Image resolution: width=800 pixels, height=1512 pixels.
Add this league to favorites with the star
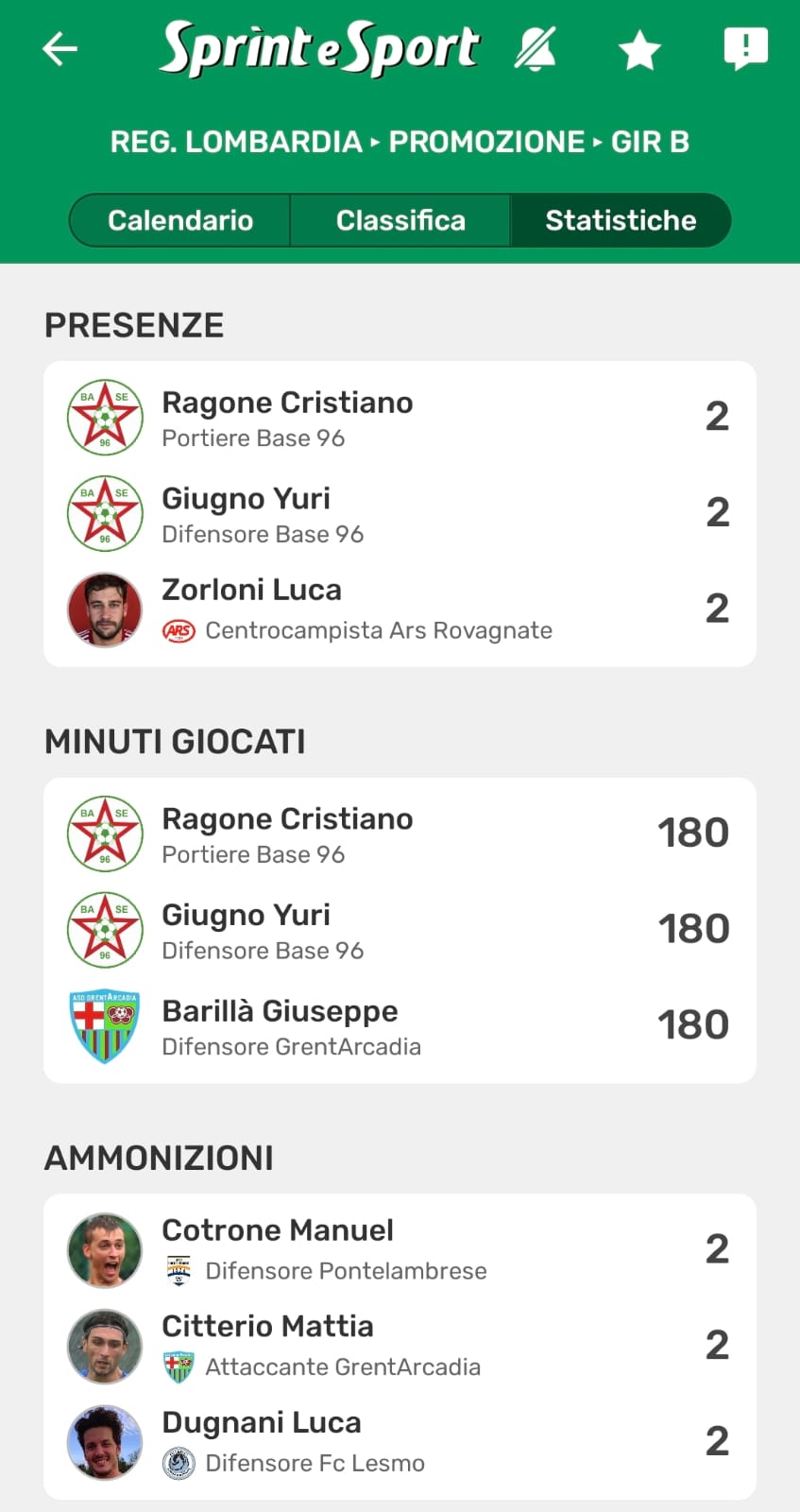[639, 49]
